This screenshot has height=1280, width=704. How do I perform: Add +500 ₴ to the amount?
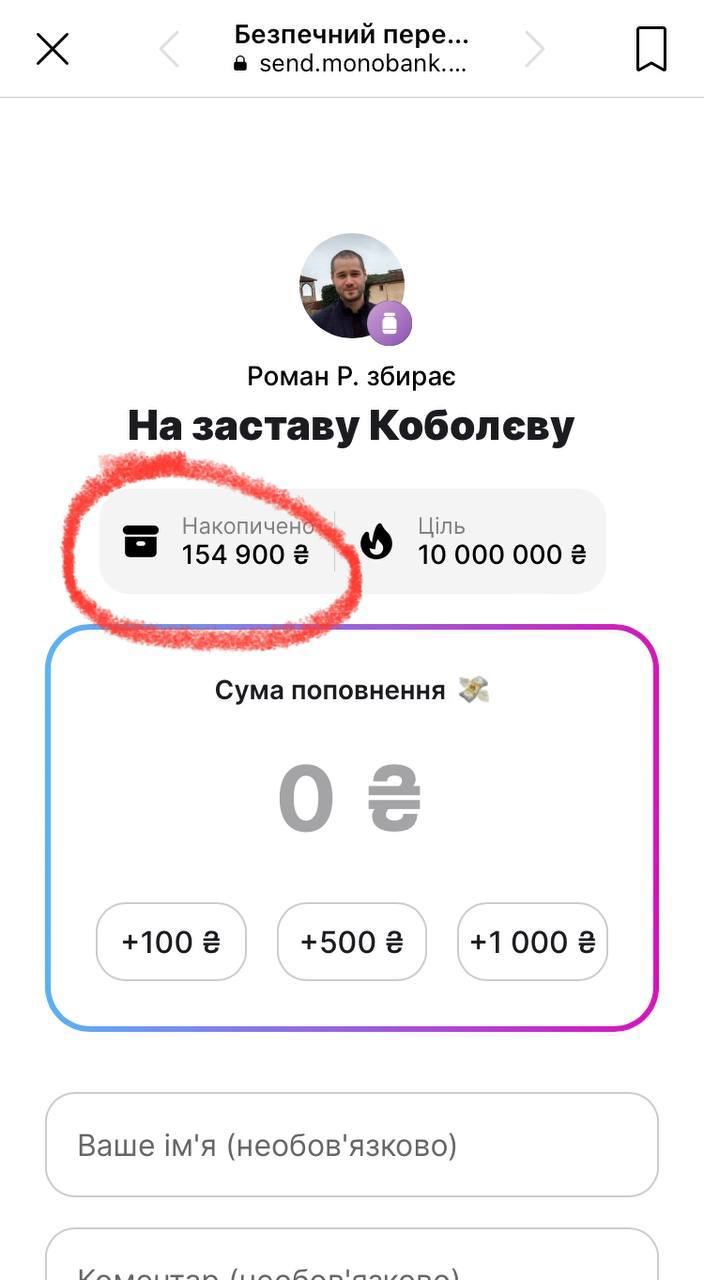point(352,942)
